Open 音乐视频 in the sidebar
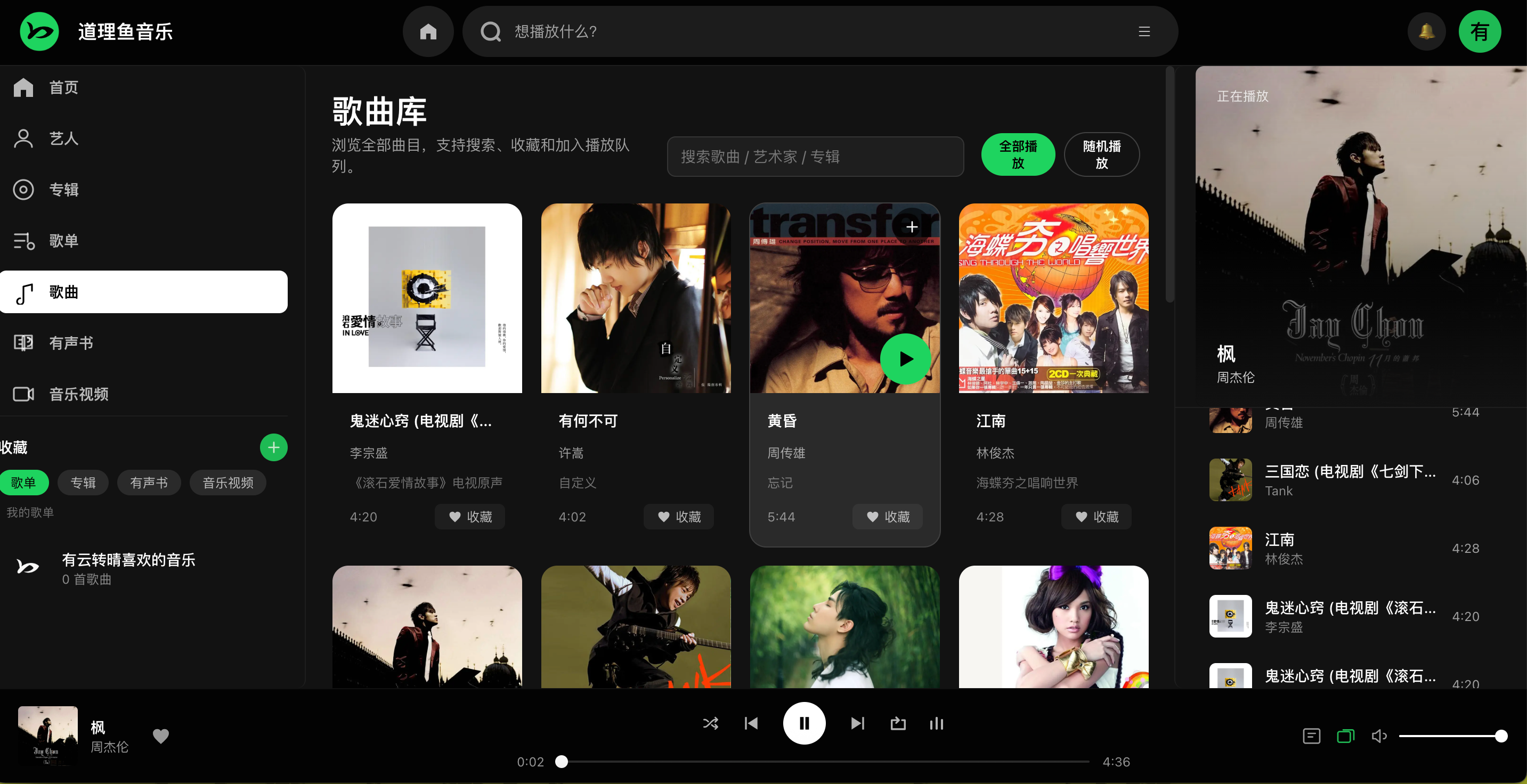 [x=78, y=394]
